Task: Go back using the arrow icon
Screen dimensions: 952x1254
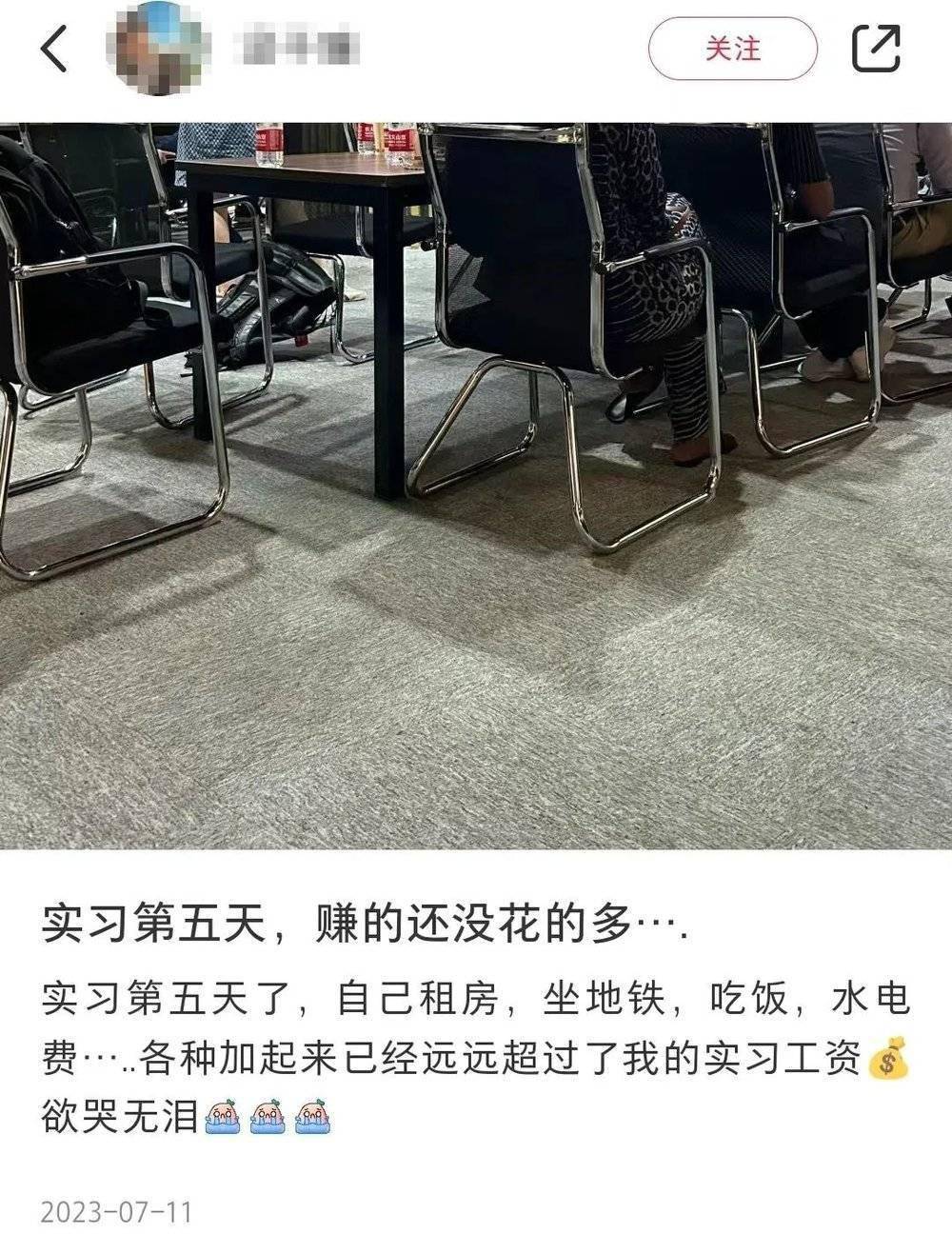Action: 54,49
